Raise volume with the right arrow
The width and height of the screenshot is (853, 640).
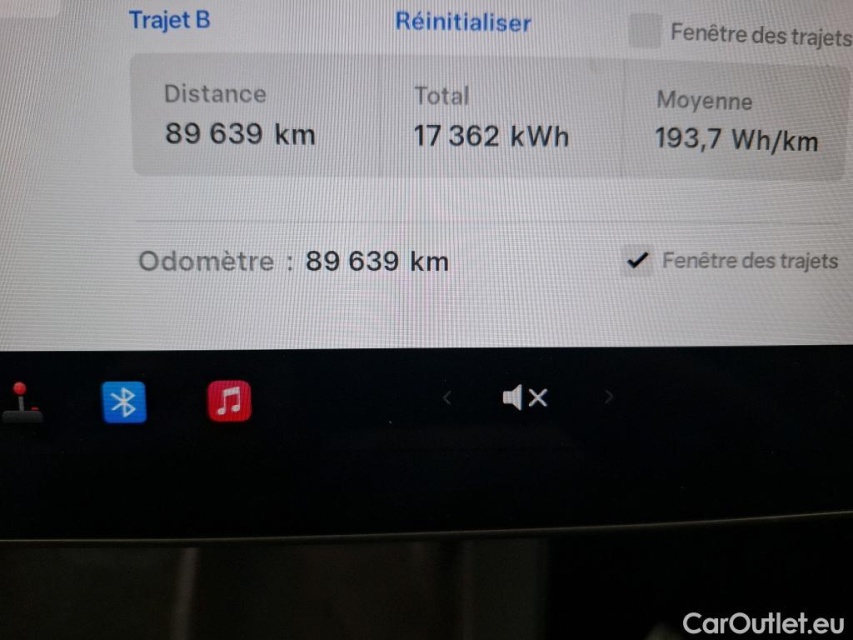click(x=608, y=398)
